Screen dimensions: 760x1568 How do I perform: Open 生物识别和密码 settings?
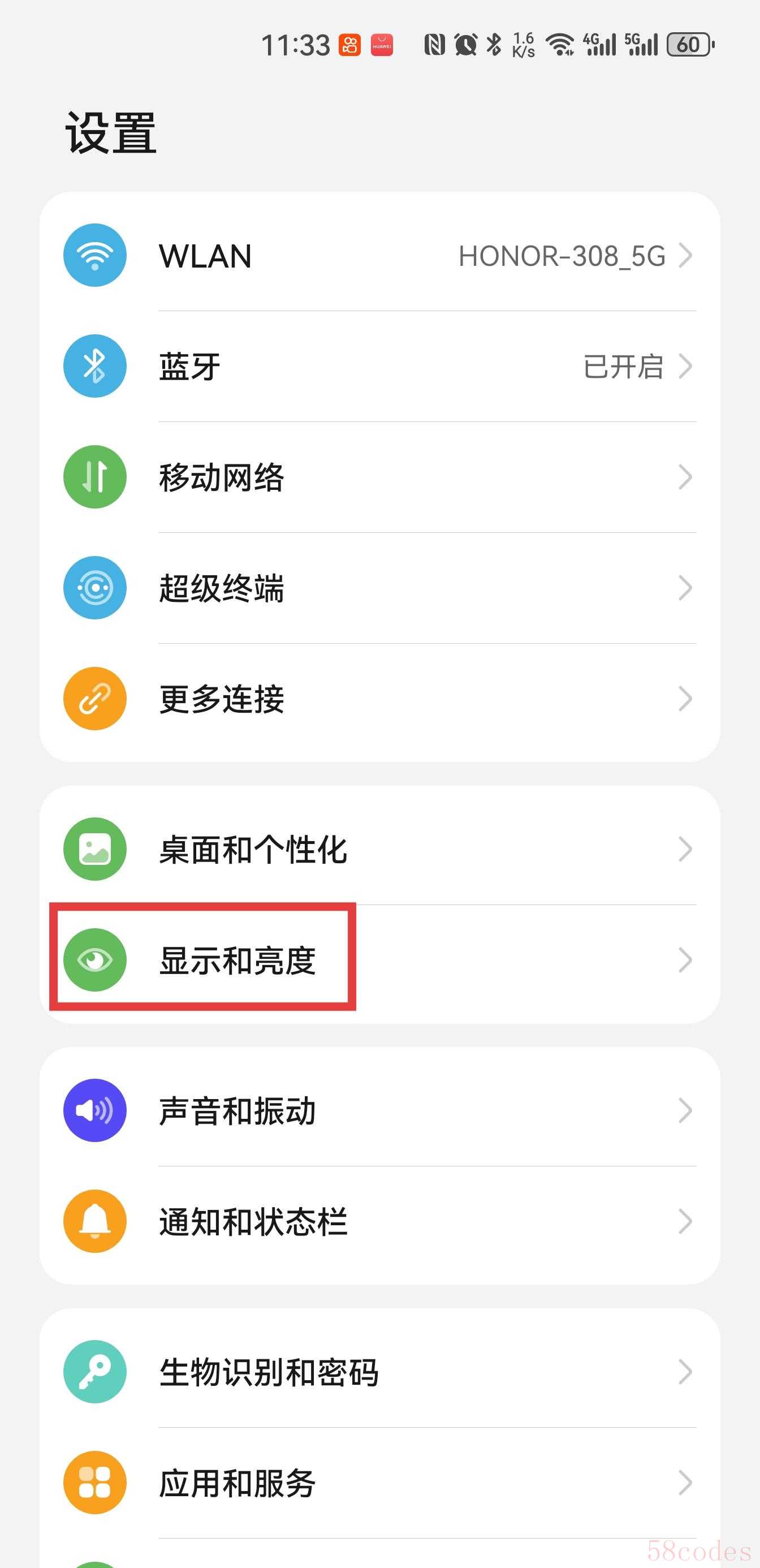379,1373
